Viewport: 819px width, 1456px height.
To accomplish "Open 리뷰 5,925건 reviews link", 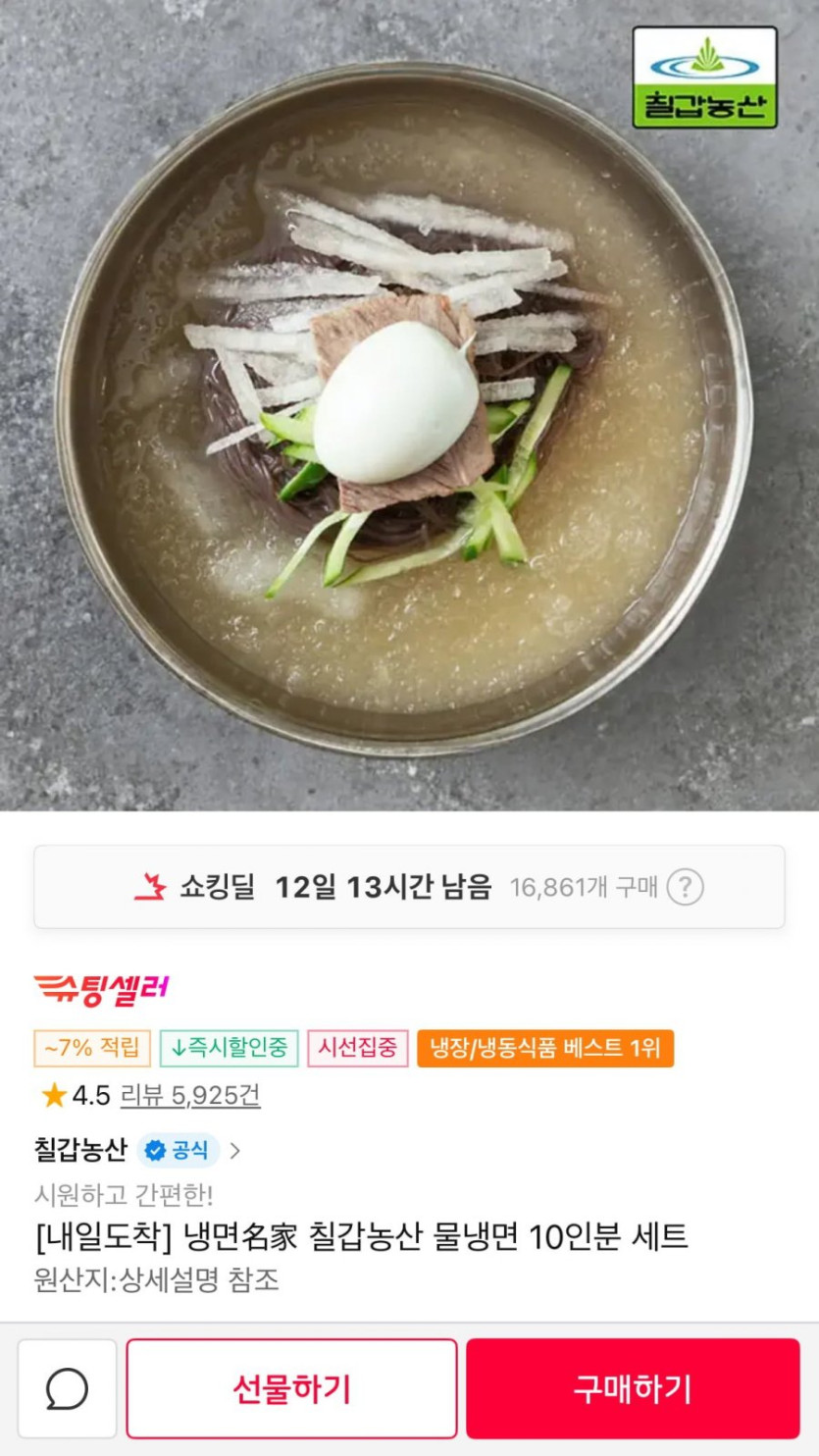I will 190,1095.
